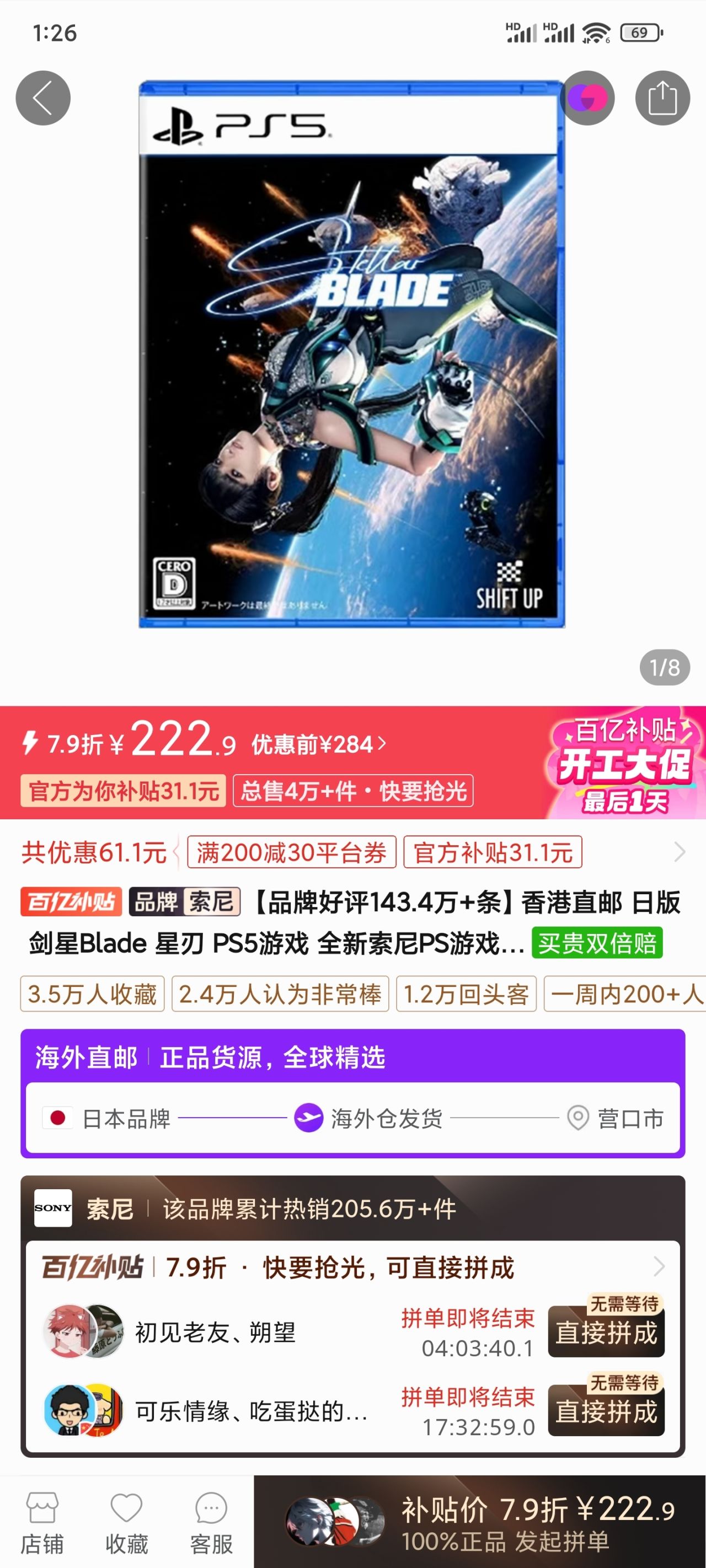
Task: Tap the 满200减30平台券 coupon
Action: pyautogui.click(x=291, y=852)
